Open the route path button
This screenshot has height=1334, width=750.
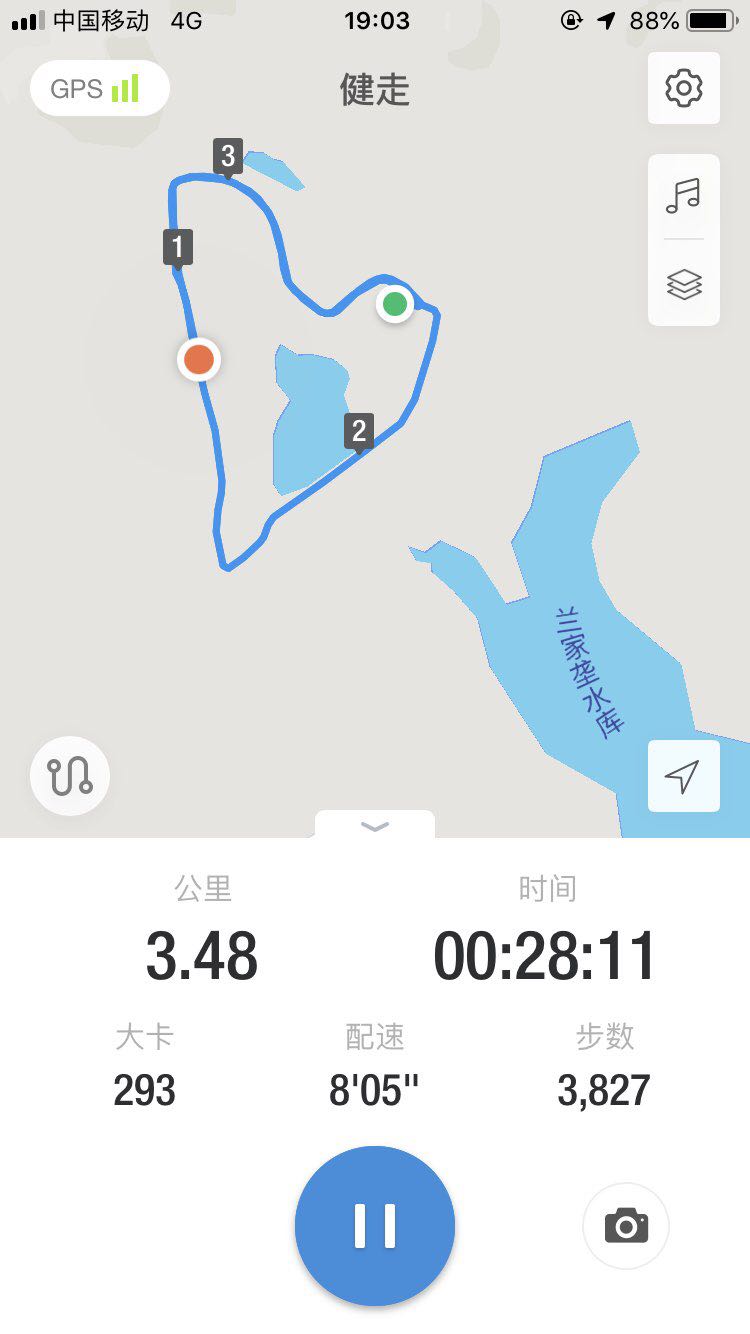coord(70,776)
